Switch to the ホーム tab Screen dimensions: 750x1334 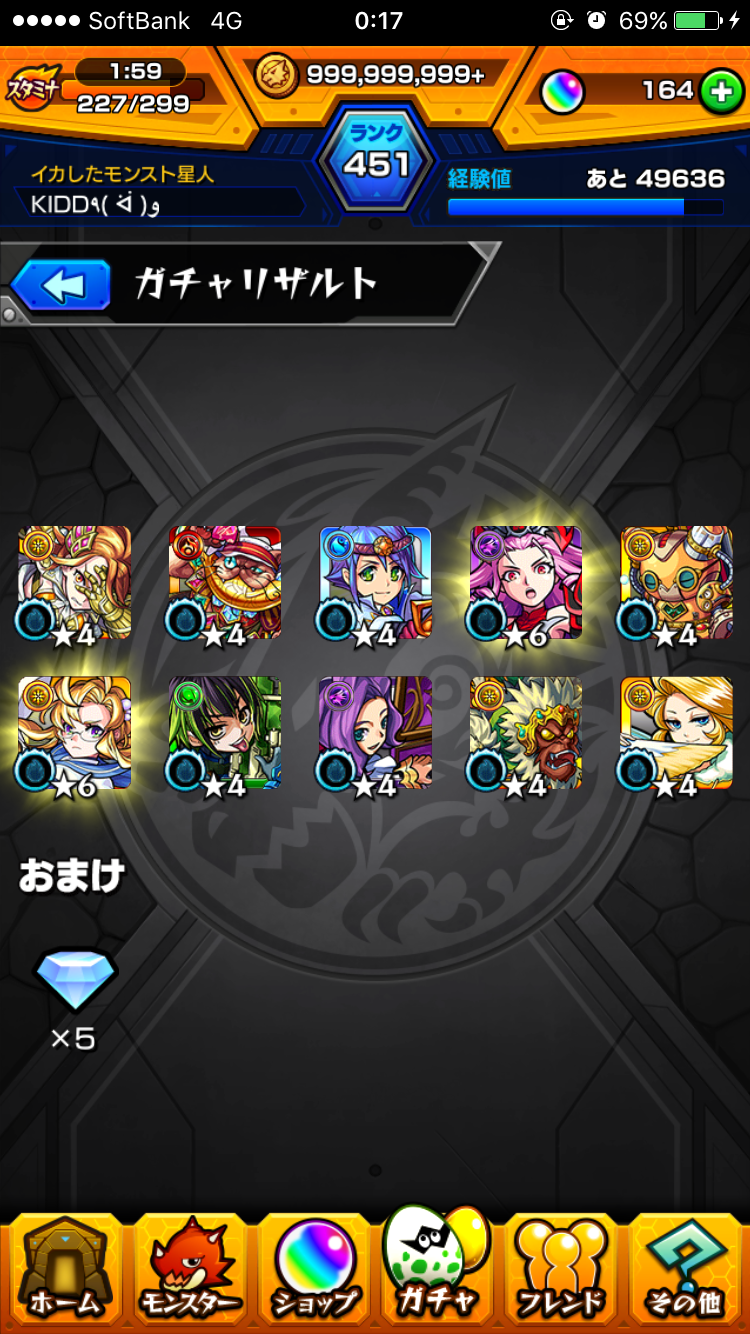[x=64, y=1270]
